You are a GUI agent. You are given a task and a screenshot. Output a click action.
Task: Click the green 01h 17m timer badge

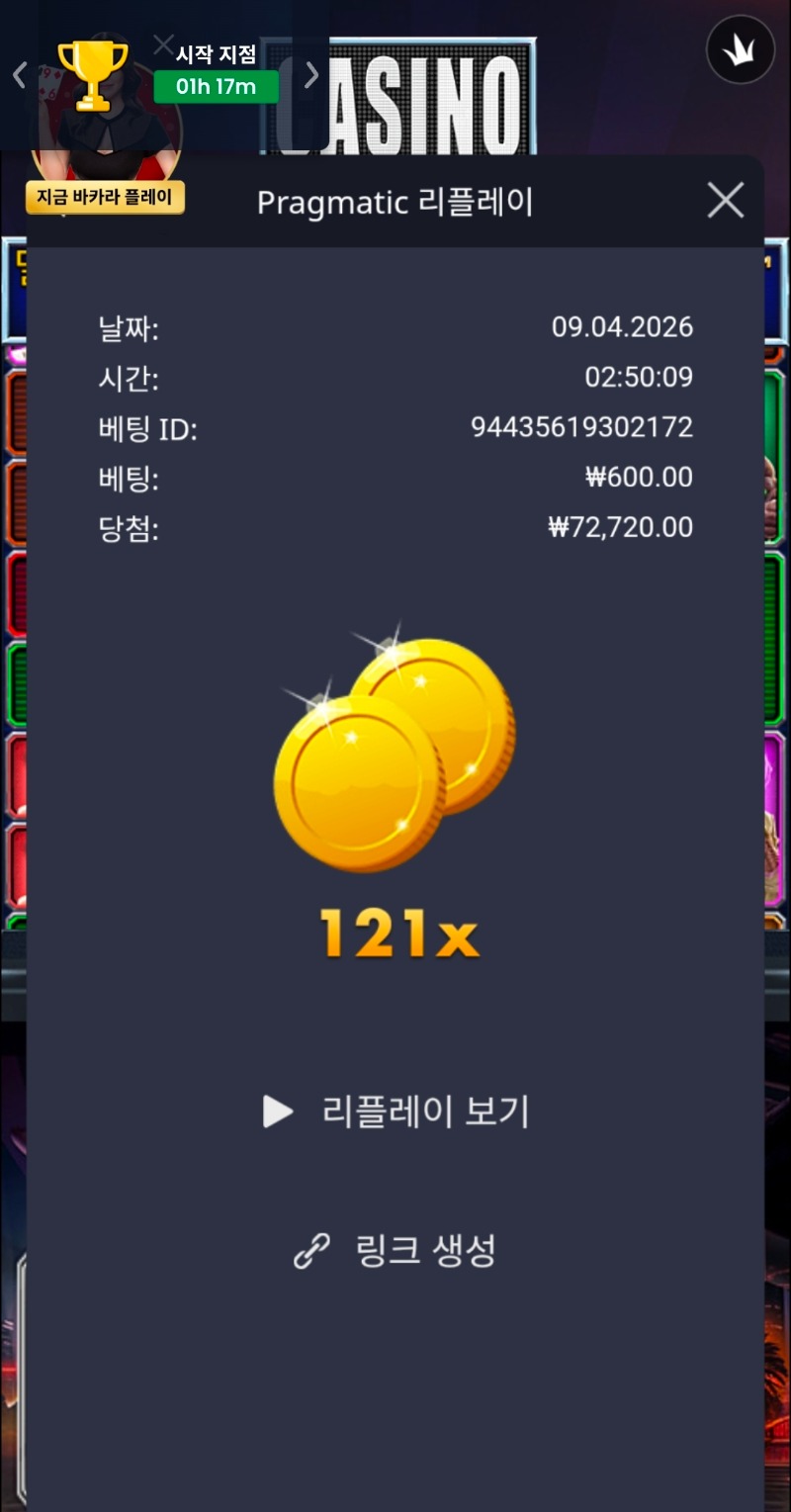217,88
